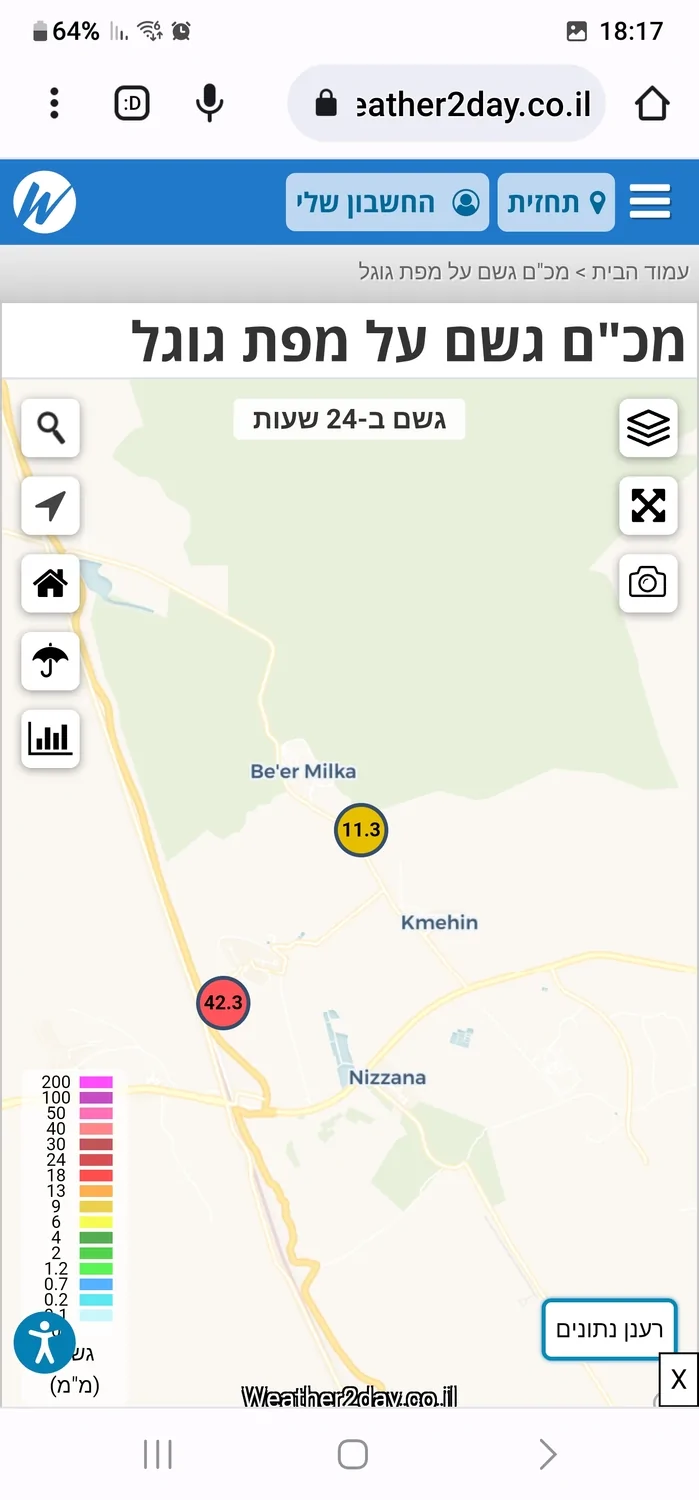Open the site hamburger menu
The height and width of the screenshot is (1500, 699).
click(x=650, y=202)
